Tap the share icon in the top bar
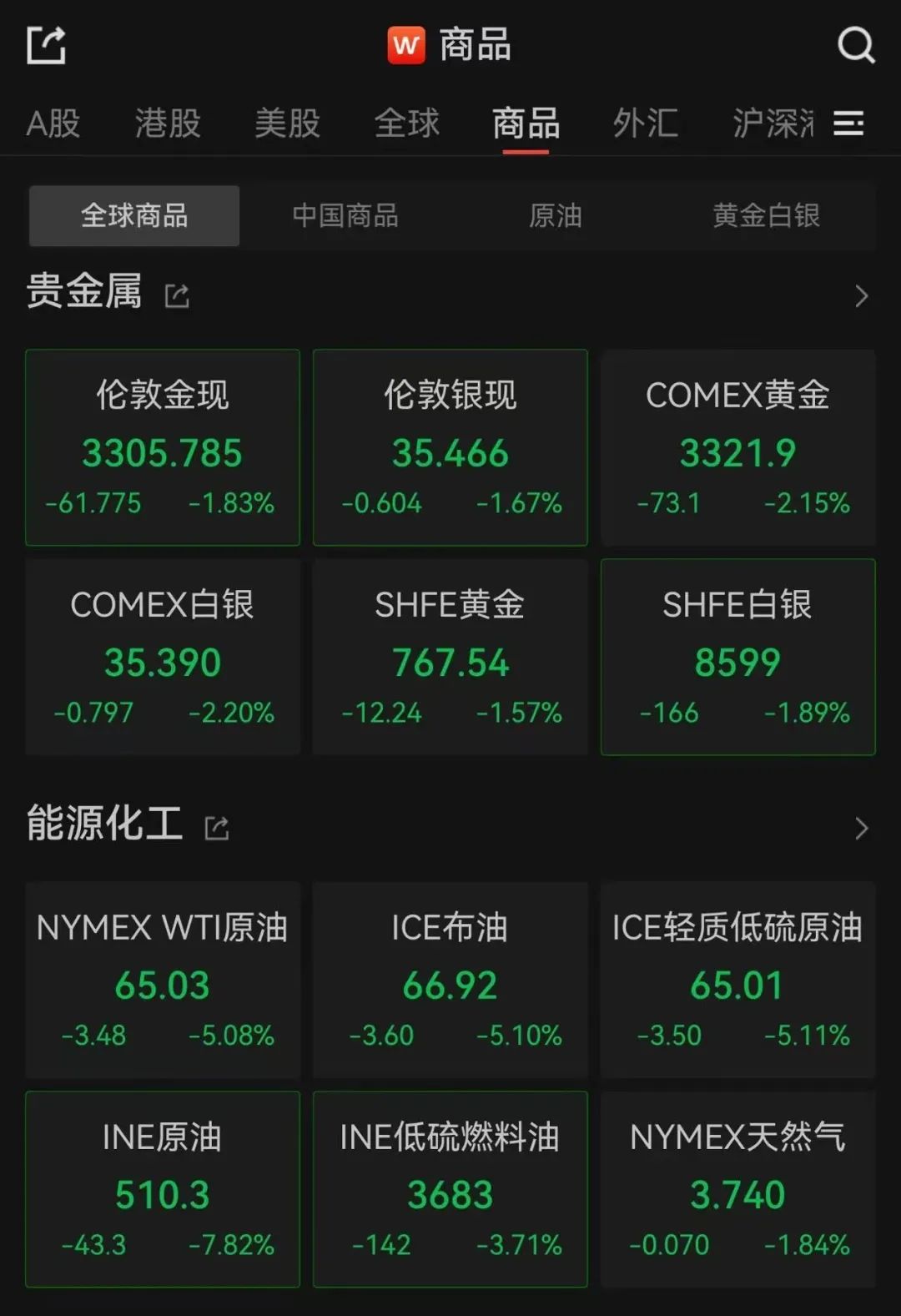 (x=46, y=45)
